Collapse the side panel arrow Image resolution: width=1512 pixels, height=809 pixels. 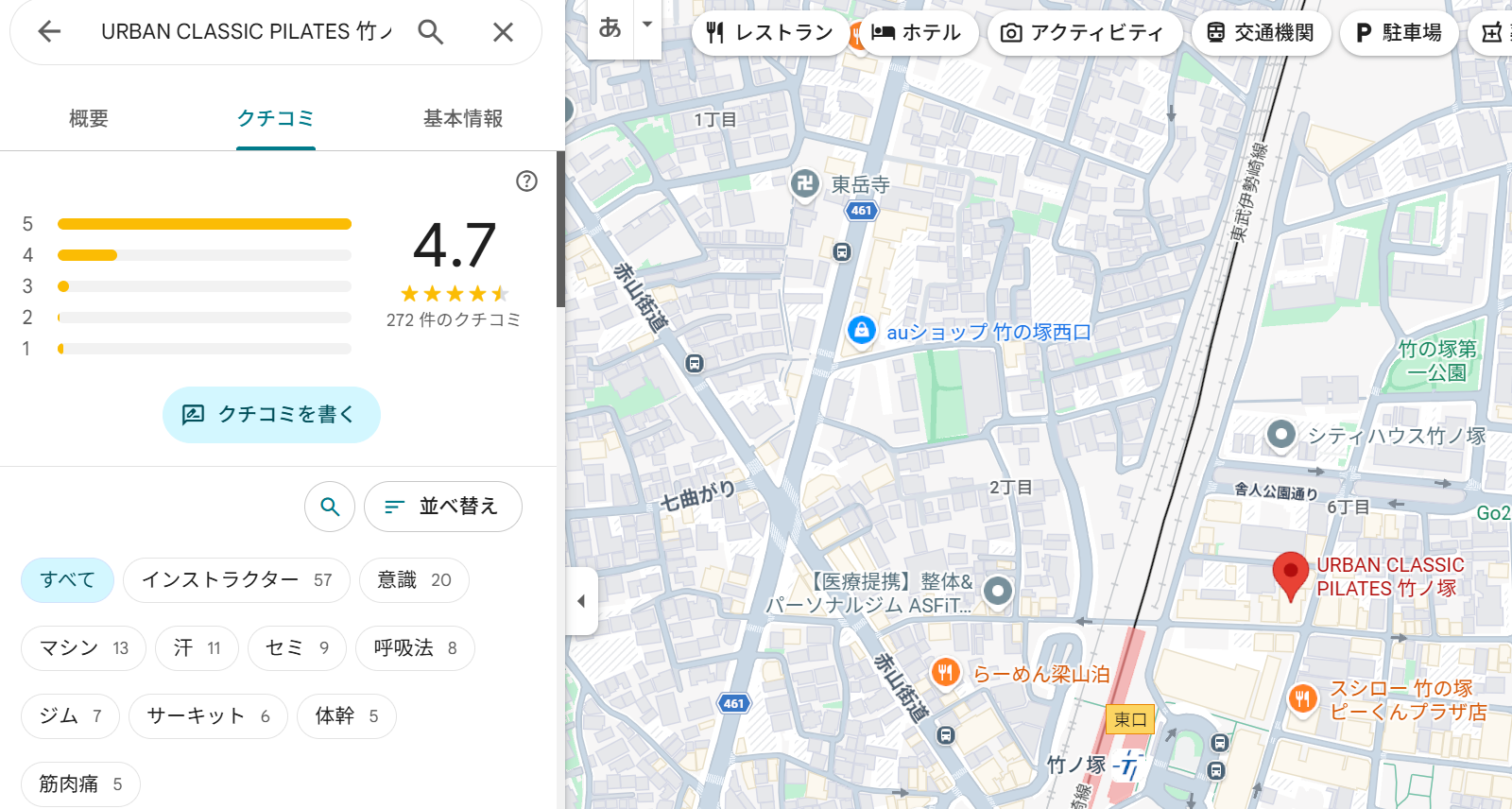[581, 601]
